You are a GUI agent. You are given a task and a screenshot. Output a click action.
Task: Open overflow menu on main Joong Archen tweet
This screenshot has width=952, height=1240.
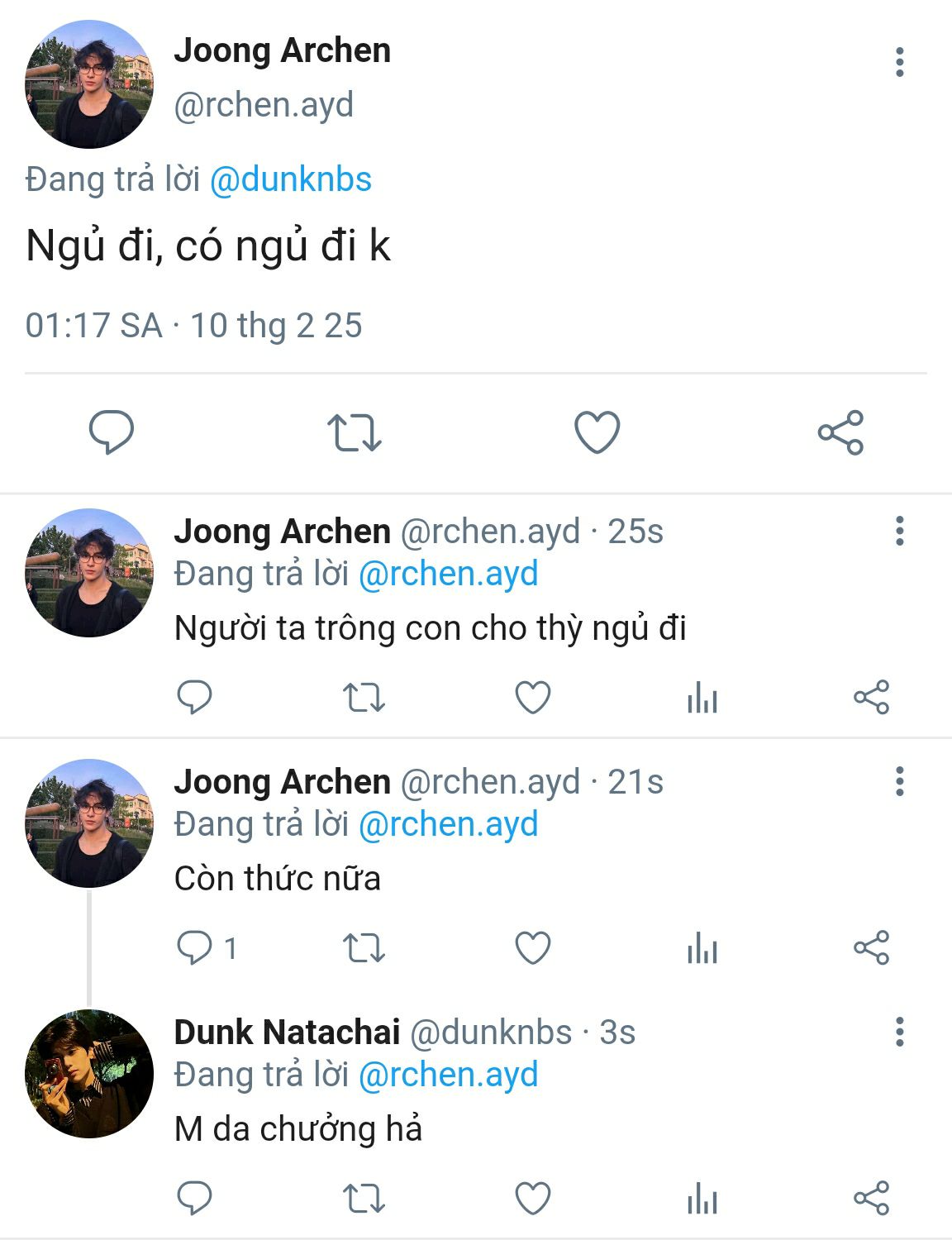[x=899, y=63]
